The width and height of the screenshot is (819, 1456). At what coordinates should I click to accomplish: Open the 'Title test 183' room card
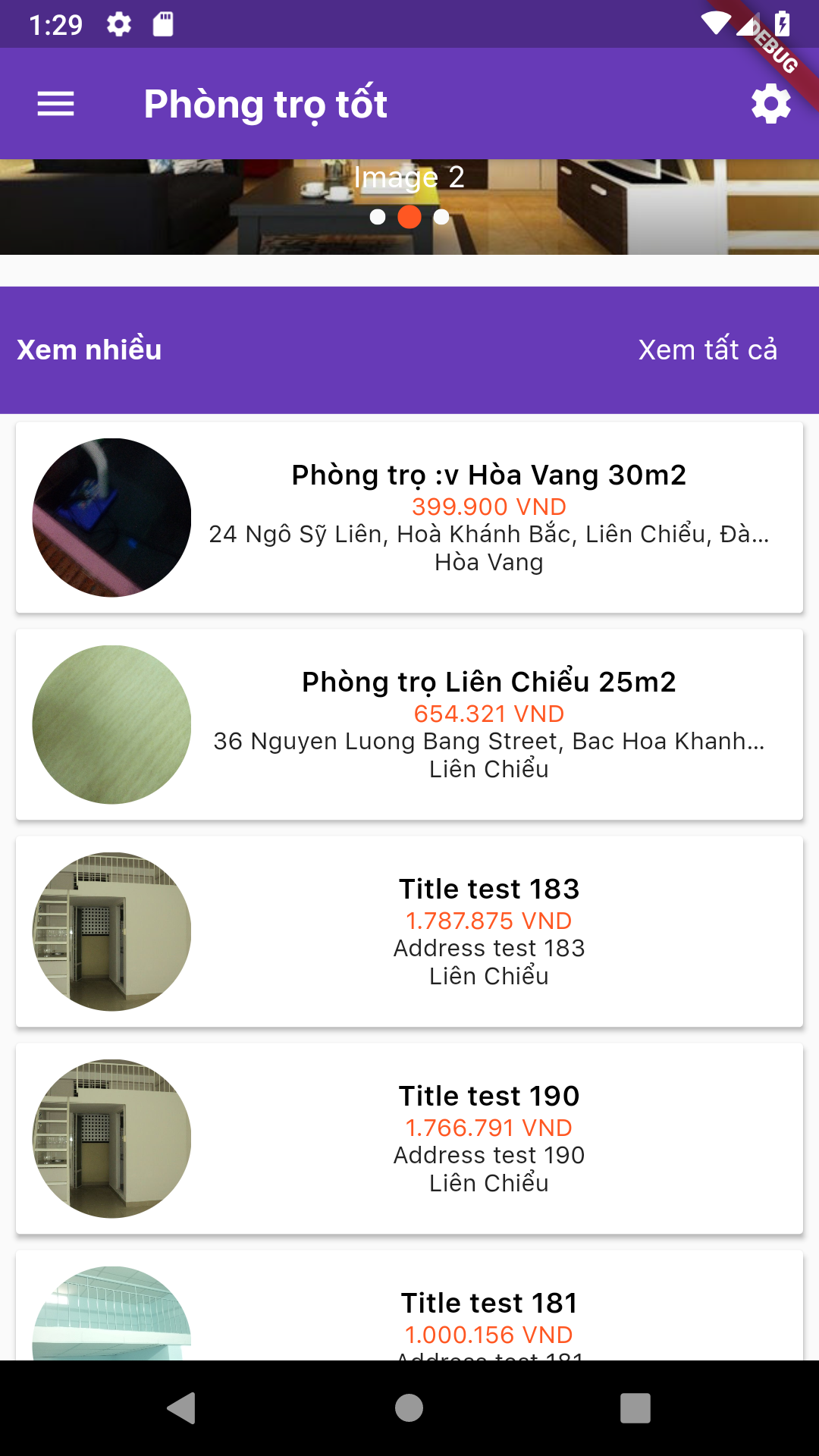409,931
